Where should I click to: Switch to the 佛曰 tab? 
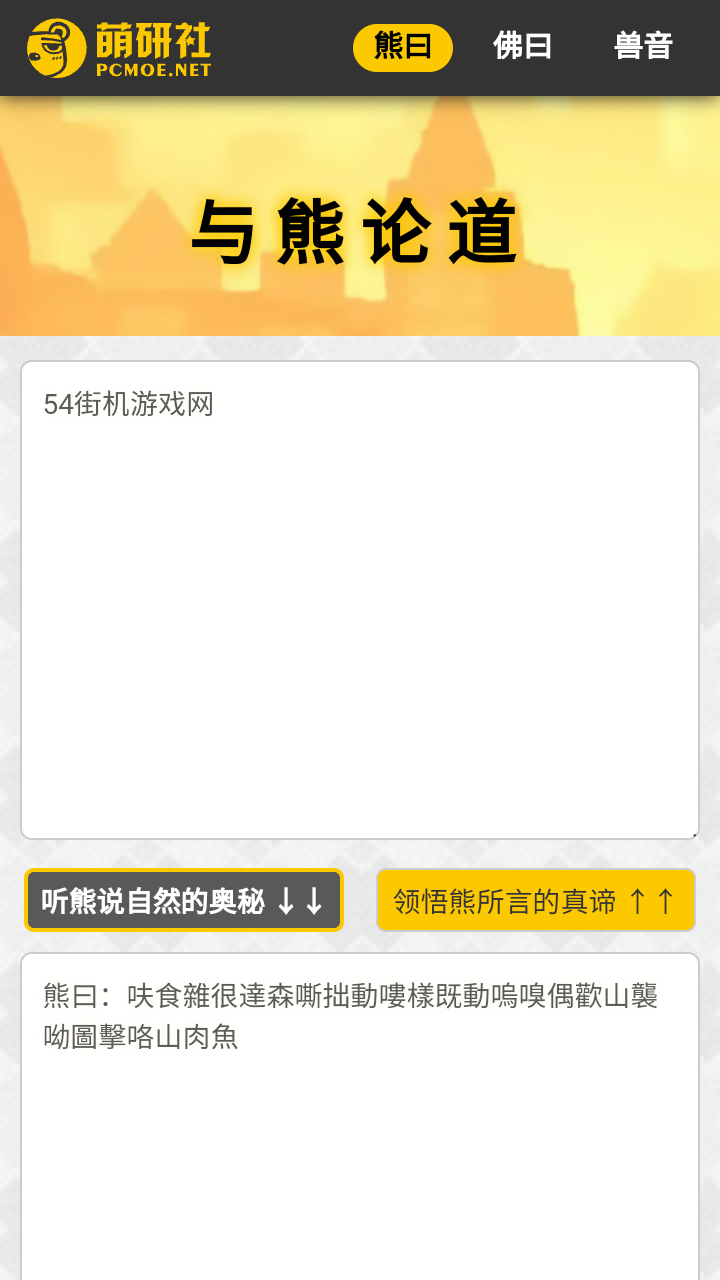tap(523, 47)
